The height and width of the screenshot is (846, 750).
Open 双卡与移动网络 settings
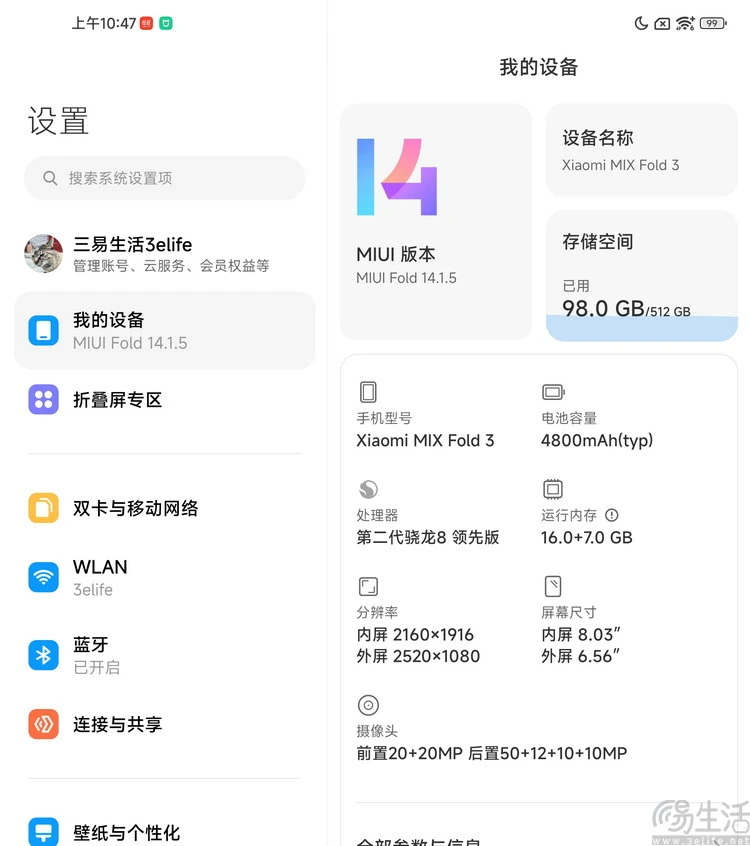[165, 508]
